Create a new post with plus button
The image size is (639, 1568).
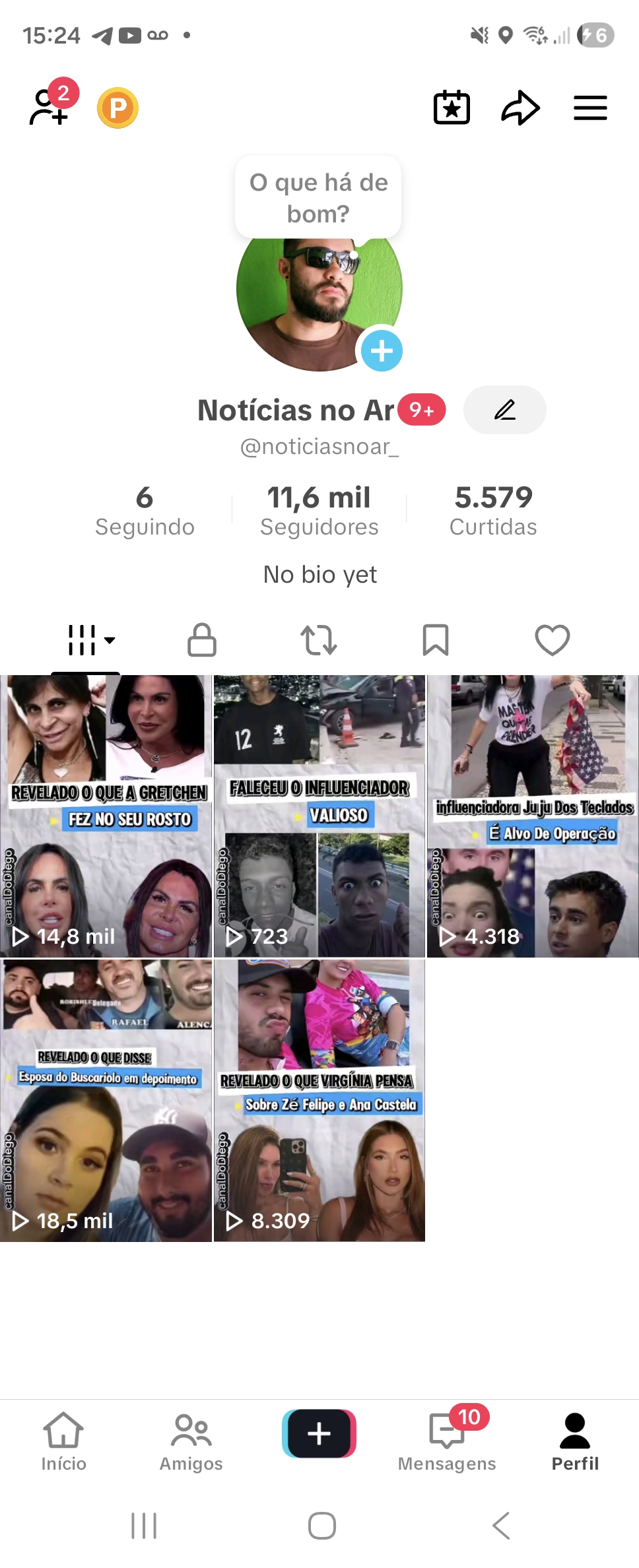(319, 1433)
